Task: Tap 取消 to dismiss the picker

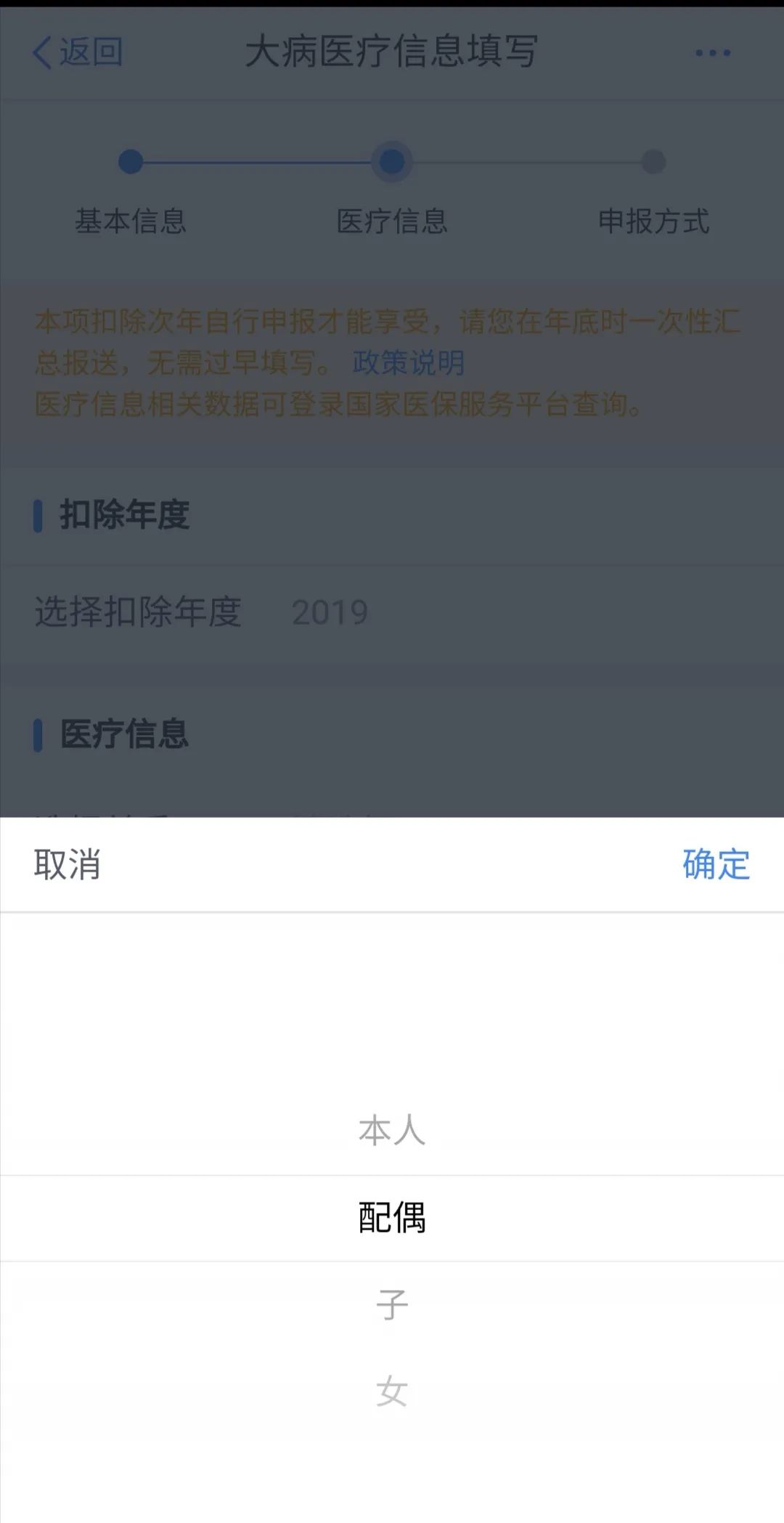Action: (67, 864)
